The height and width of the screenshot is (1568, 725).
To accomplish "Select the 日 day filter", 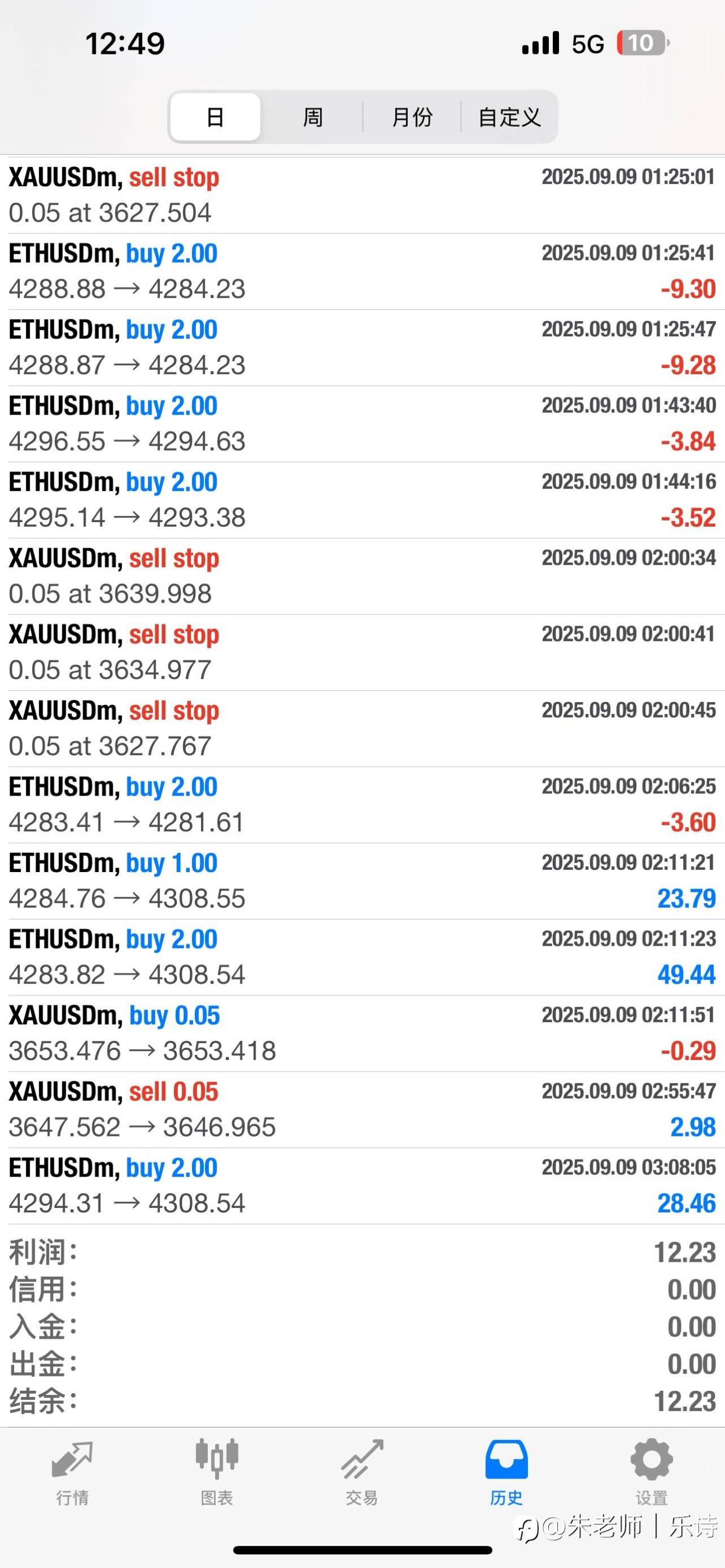I will 215,117.
